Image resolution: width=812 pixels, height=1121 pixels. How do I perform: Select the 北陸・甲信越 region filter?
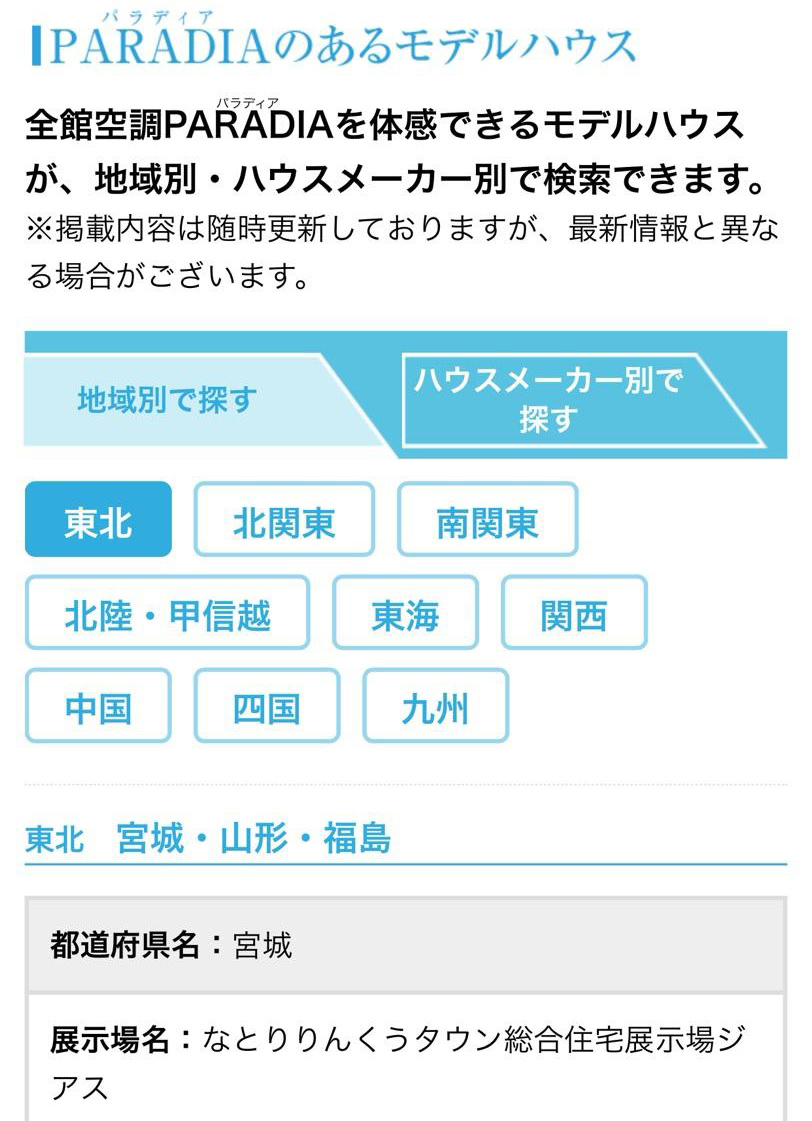(x=168, y=614)
